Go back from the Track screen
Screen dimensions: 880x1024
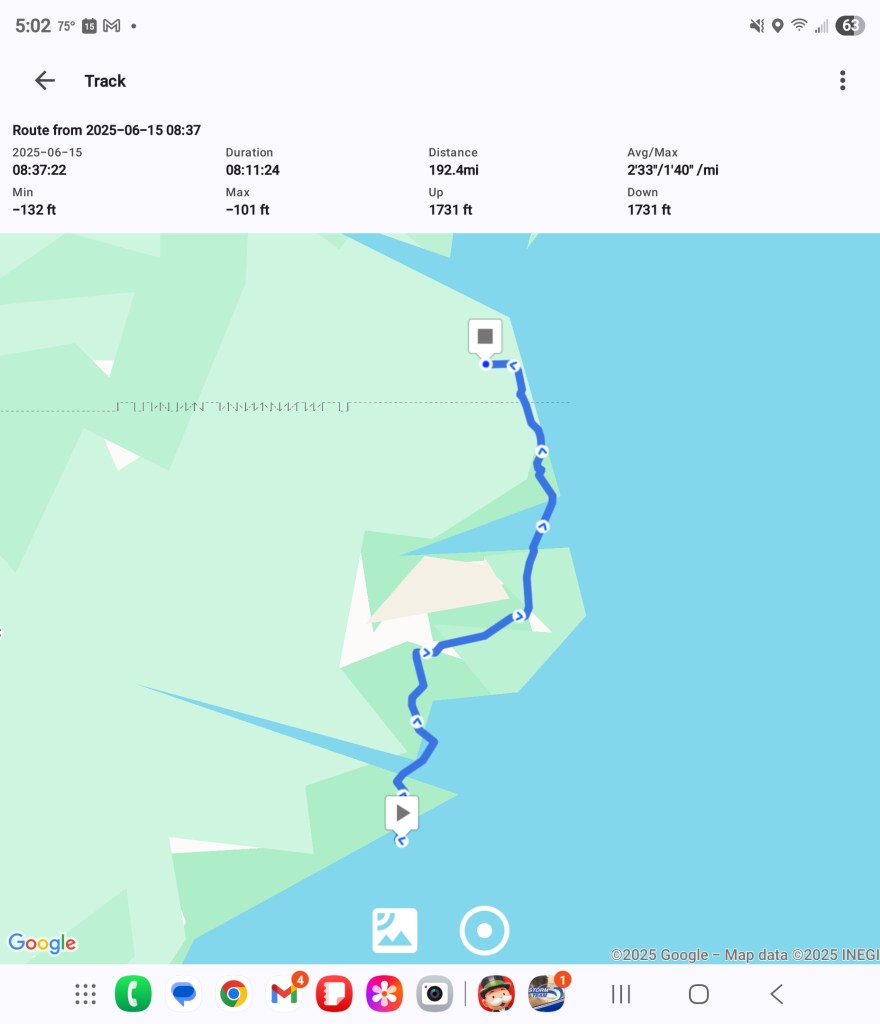44,81
